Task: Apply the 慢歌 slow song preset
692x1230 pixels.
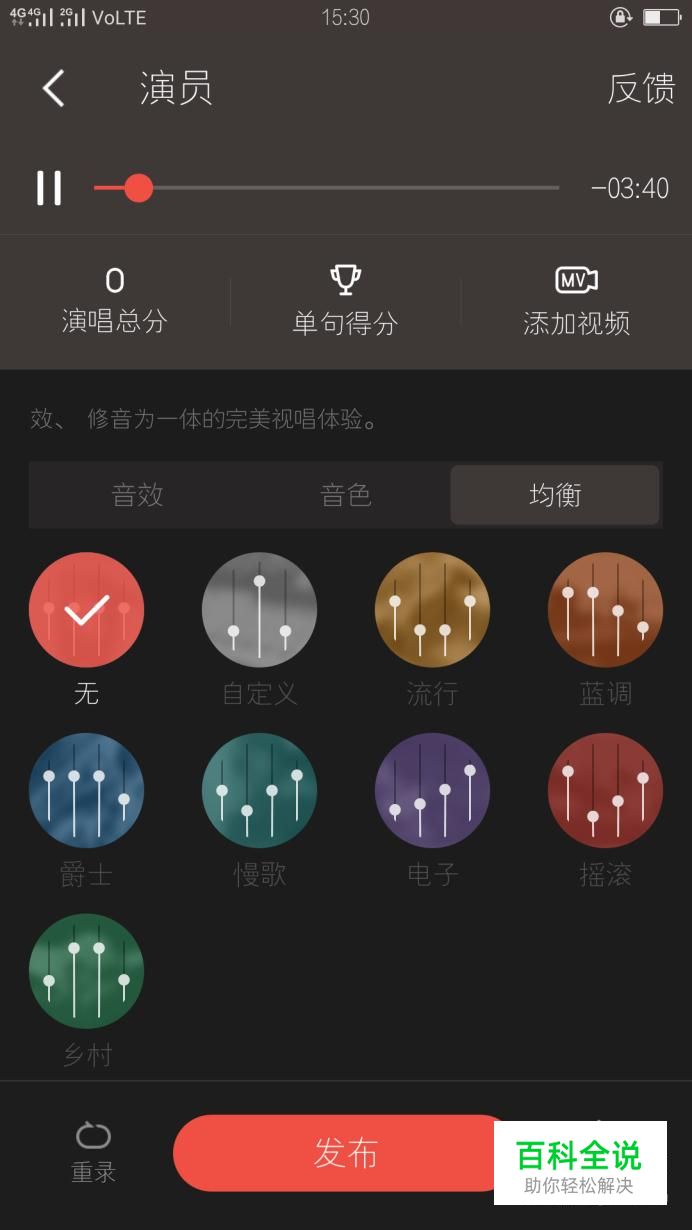Action: pyautogui.click(x=259, y=791)
